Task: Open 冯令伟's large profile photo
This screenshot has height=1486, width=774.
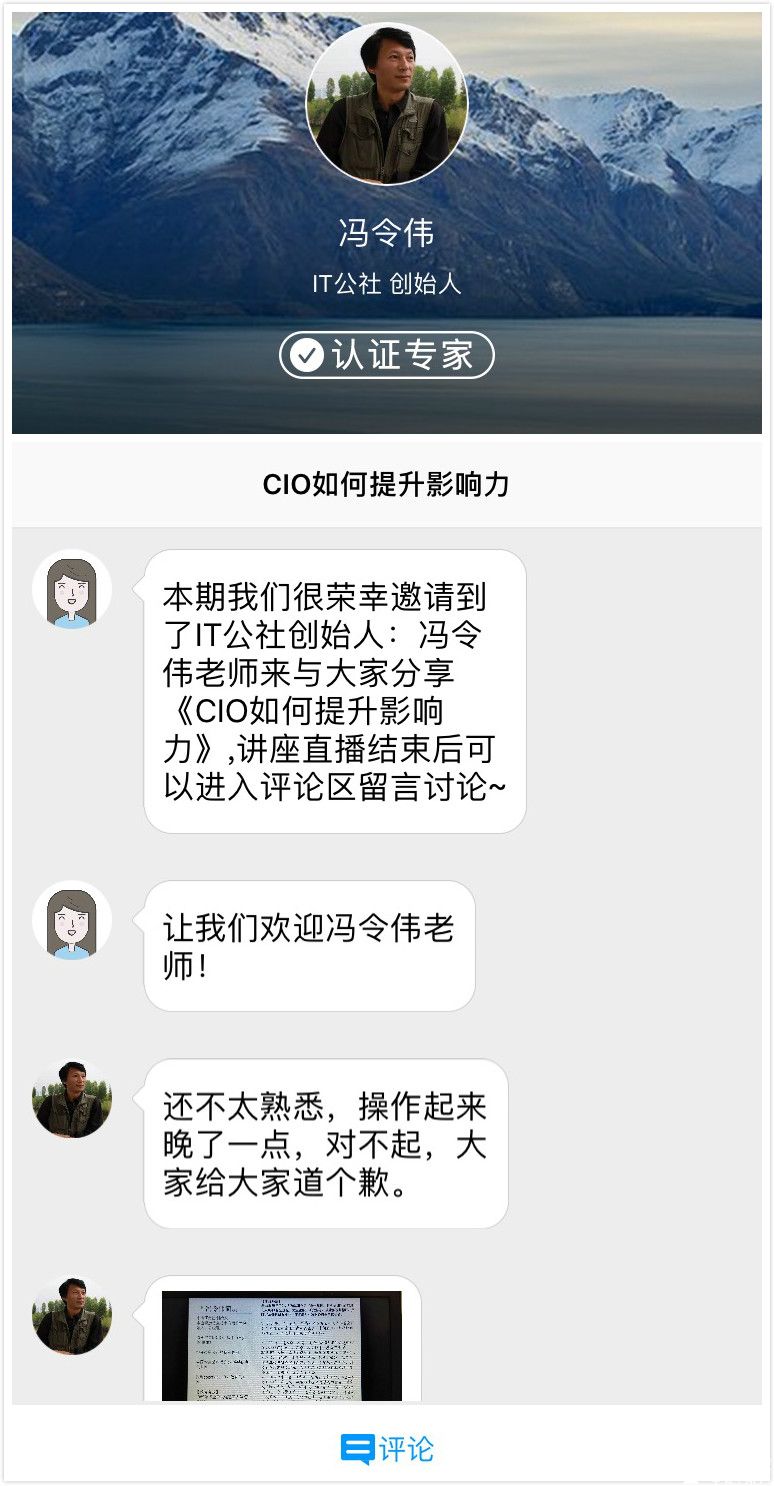Action: pos(386,104)
